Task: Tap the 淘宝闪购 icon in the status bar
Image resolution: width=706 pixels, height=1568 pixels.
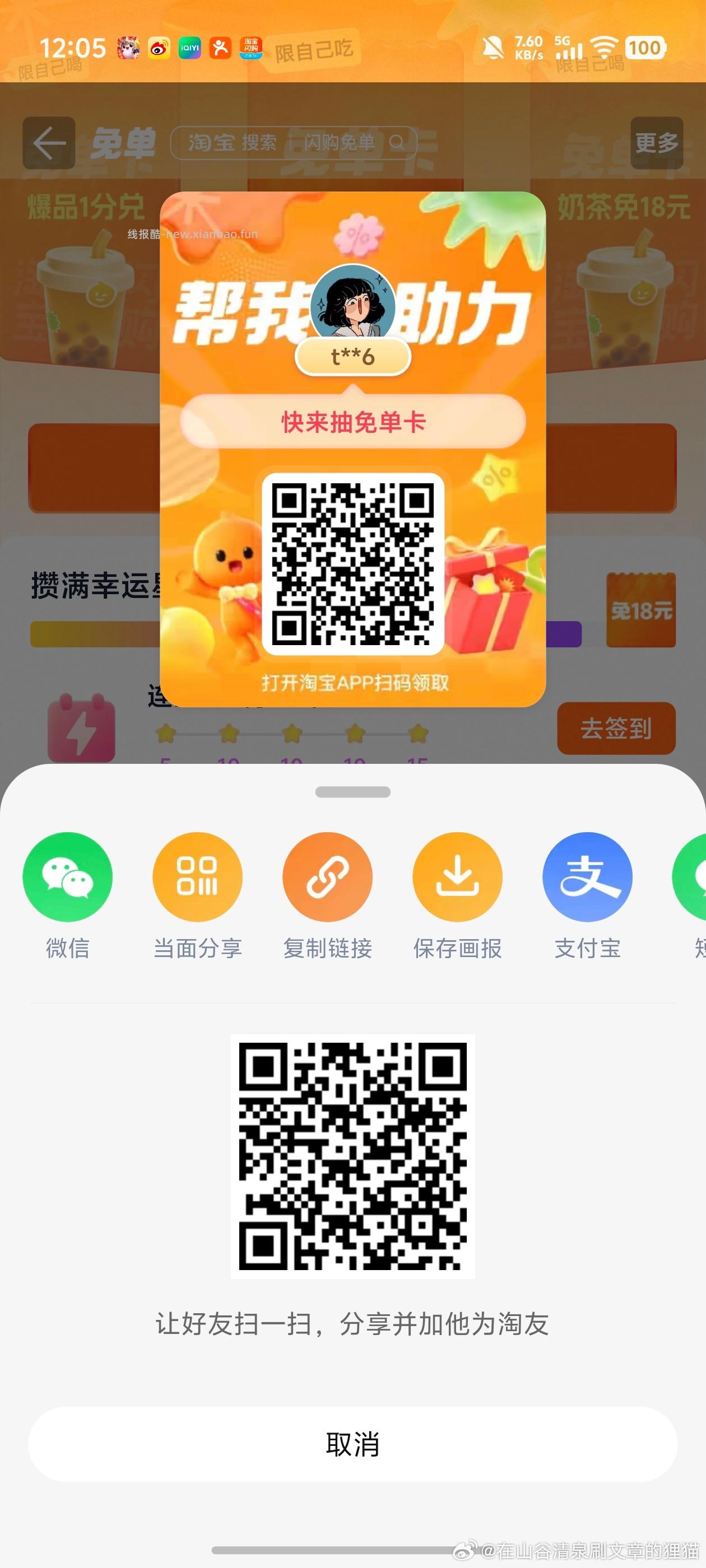Action: 251,48
